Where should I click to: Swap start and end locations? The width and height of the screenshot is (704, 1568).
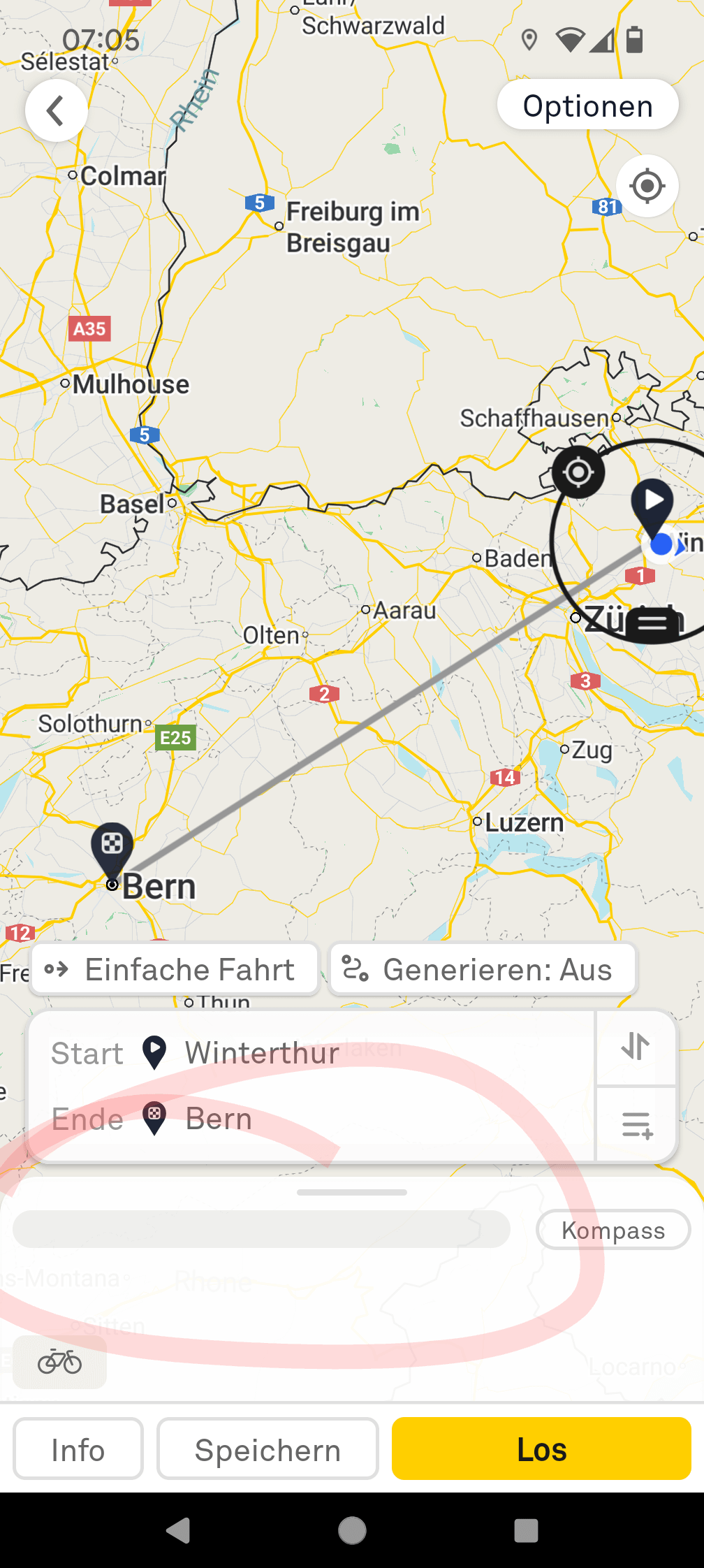click(636, 1047)
